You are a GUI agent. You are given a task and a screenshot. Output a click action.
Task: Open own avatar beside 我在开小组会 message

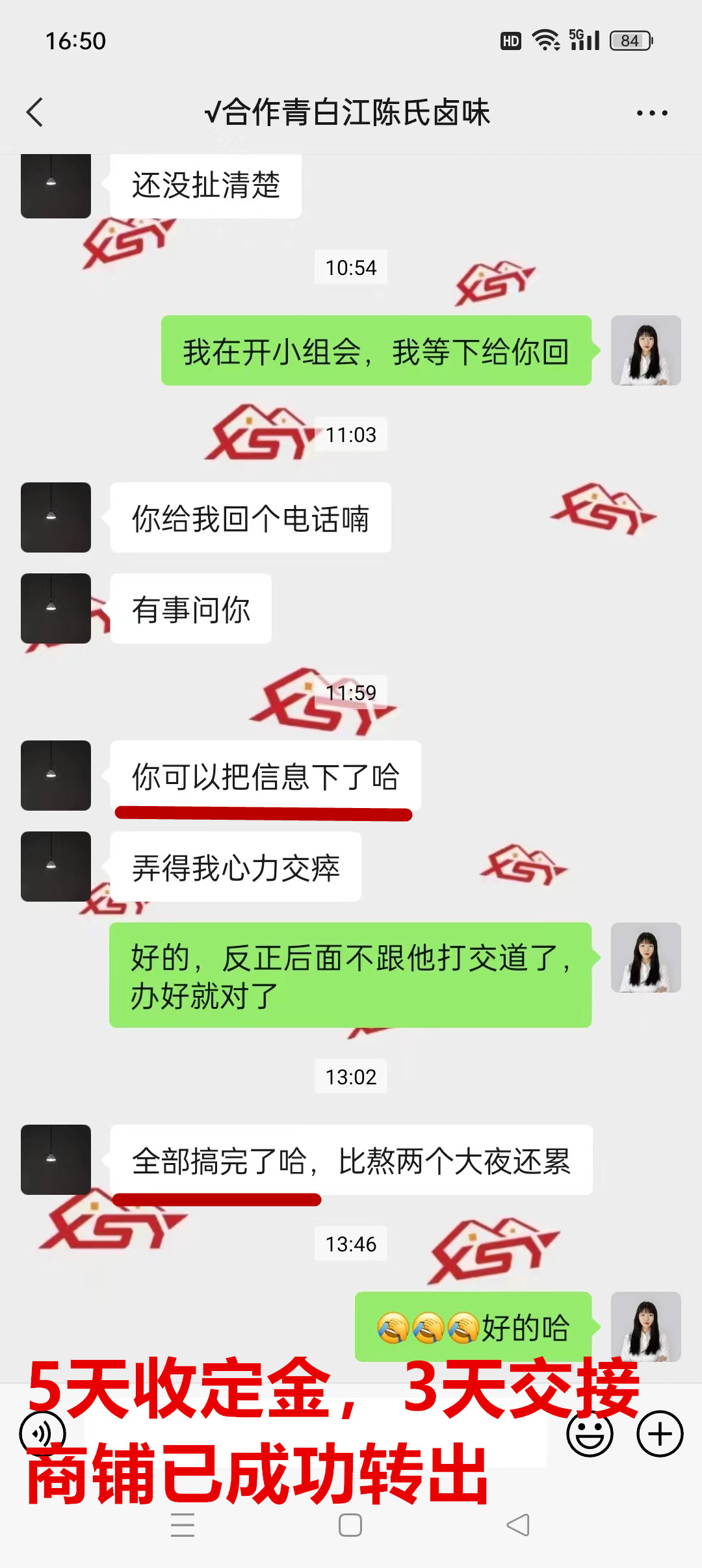pyautogui.click(x=645, y=350)
